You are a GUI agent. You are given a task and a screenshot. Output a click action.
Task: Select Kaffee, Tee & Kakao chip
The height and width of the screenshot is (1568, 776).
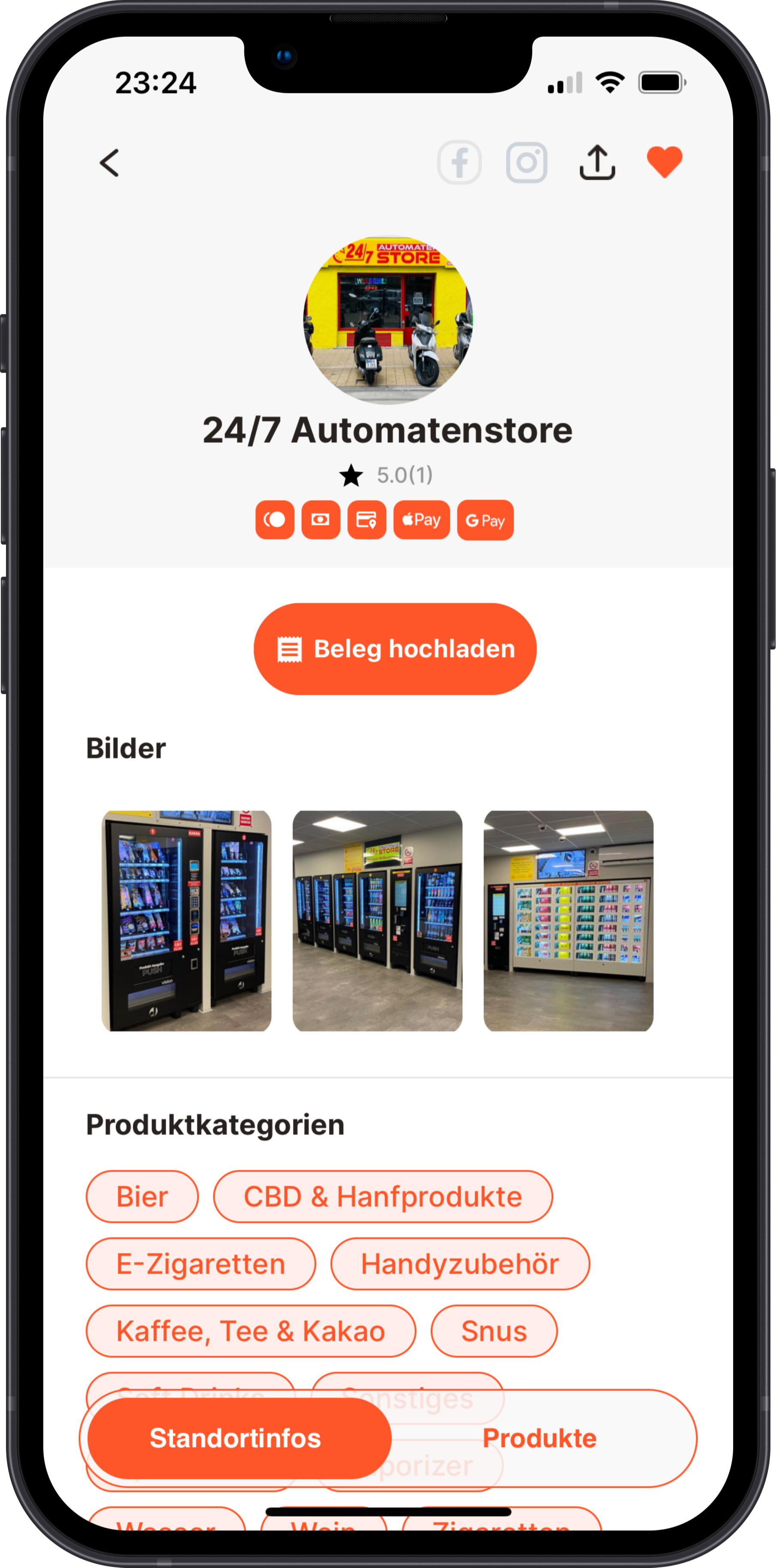(251, 1331)
